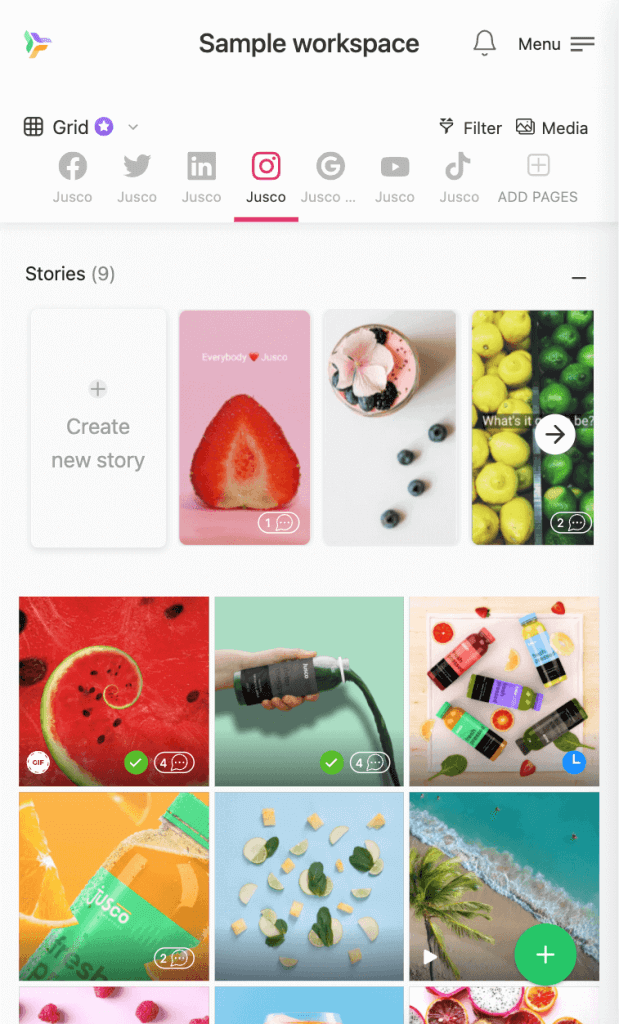The image size is (619, 1024).
Task: Switch to the TikTok Jusco page
Action: point(459,177)
